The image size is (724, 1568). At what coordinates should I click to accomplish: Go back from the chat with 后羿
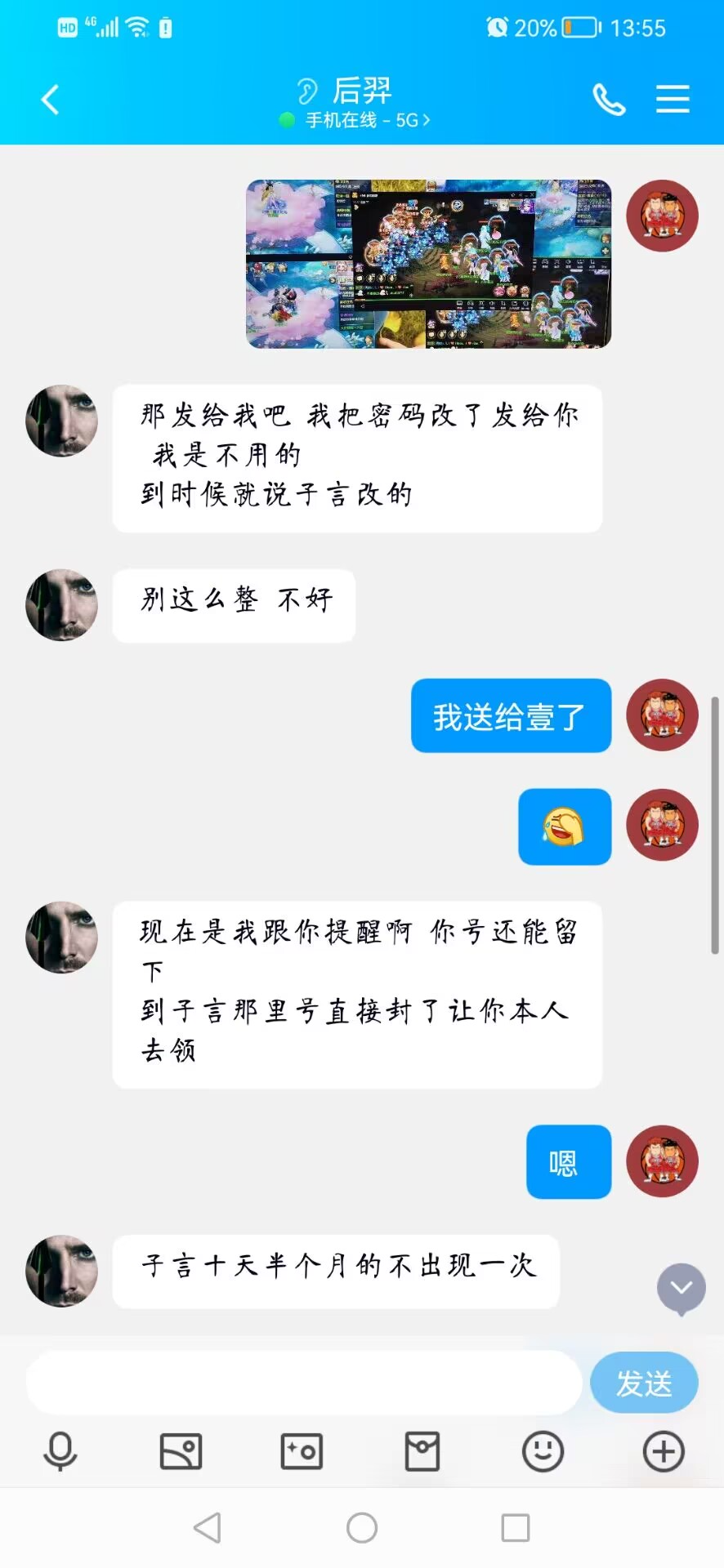(51, 100)
